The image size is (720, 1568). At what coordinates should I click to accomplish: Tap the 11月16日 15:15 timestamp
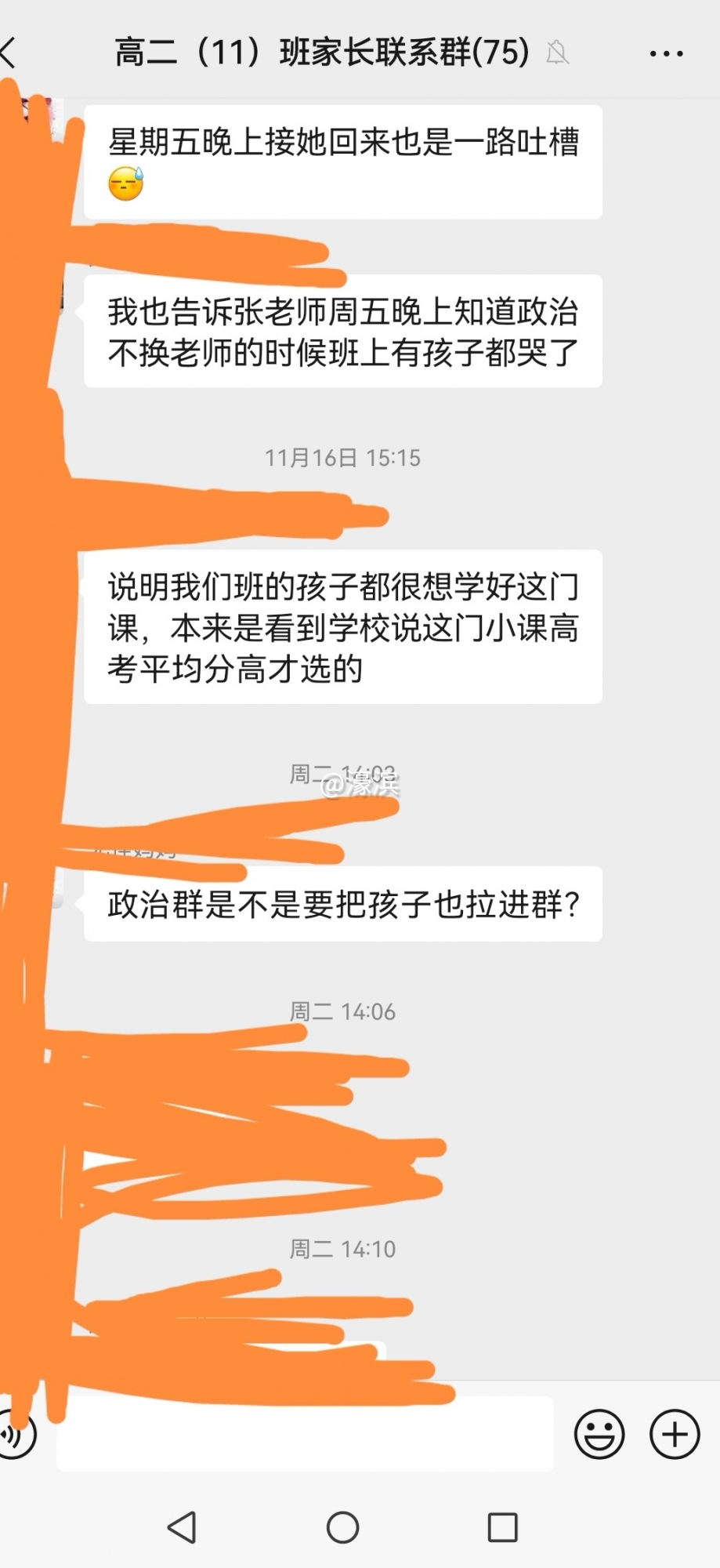(342, 459)
